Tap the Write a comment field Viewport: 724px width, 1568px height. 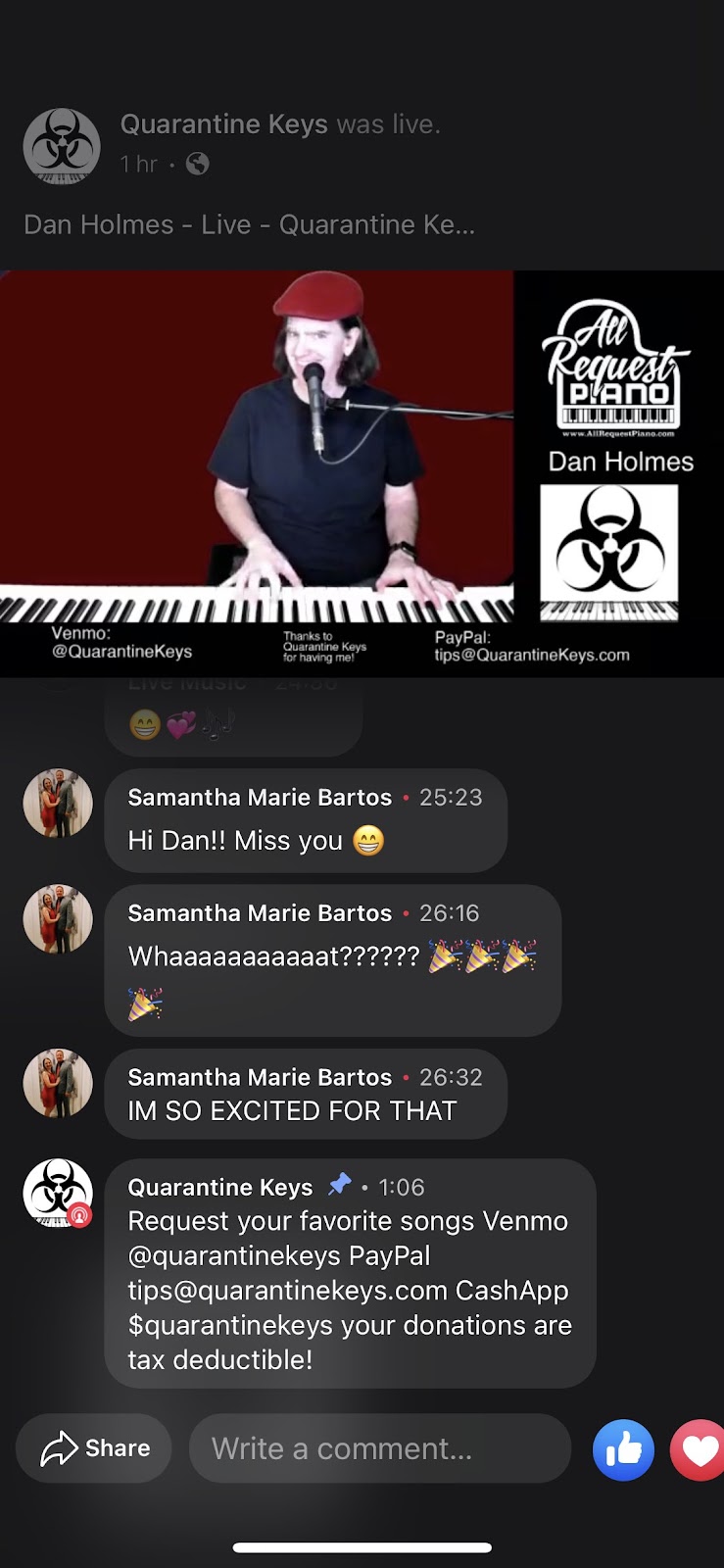(379, 1447)
